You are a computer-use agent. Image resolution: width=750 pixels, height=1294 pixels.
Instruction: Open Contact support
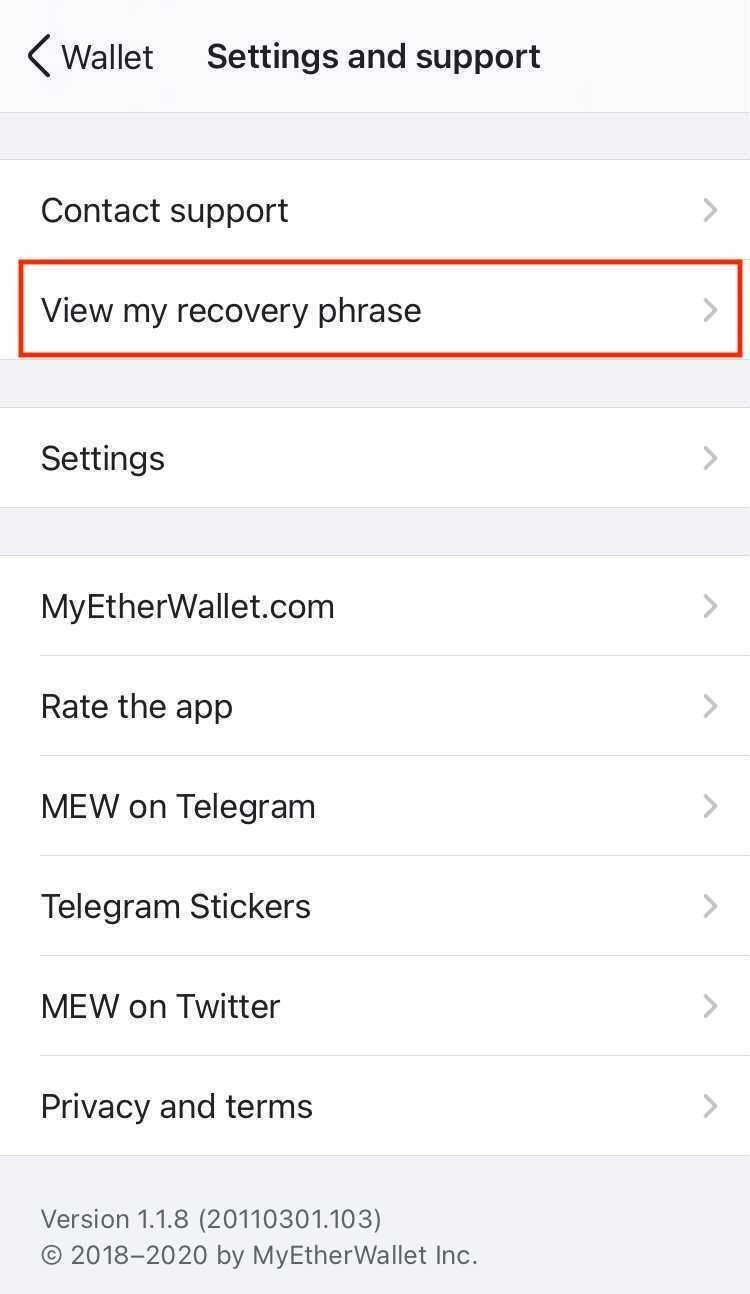click(x=375, y=210)
